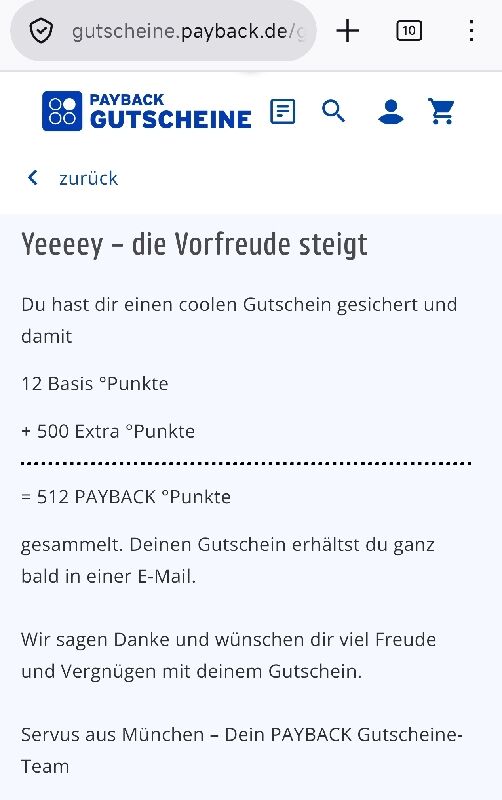Go back with the zurück link
Viewport: 502px width, 800px height.
coord(72,178)
